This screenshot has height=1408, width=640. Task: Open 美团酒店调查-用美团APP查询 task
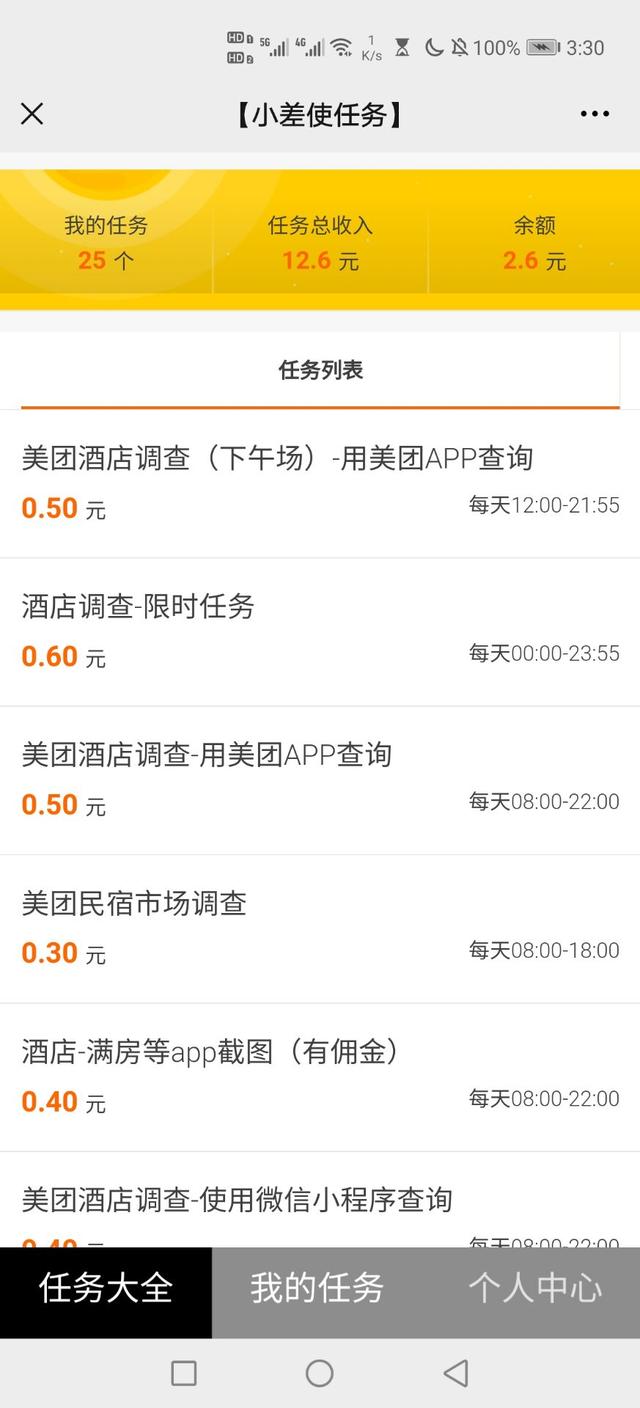(x=320, y=780)
